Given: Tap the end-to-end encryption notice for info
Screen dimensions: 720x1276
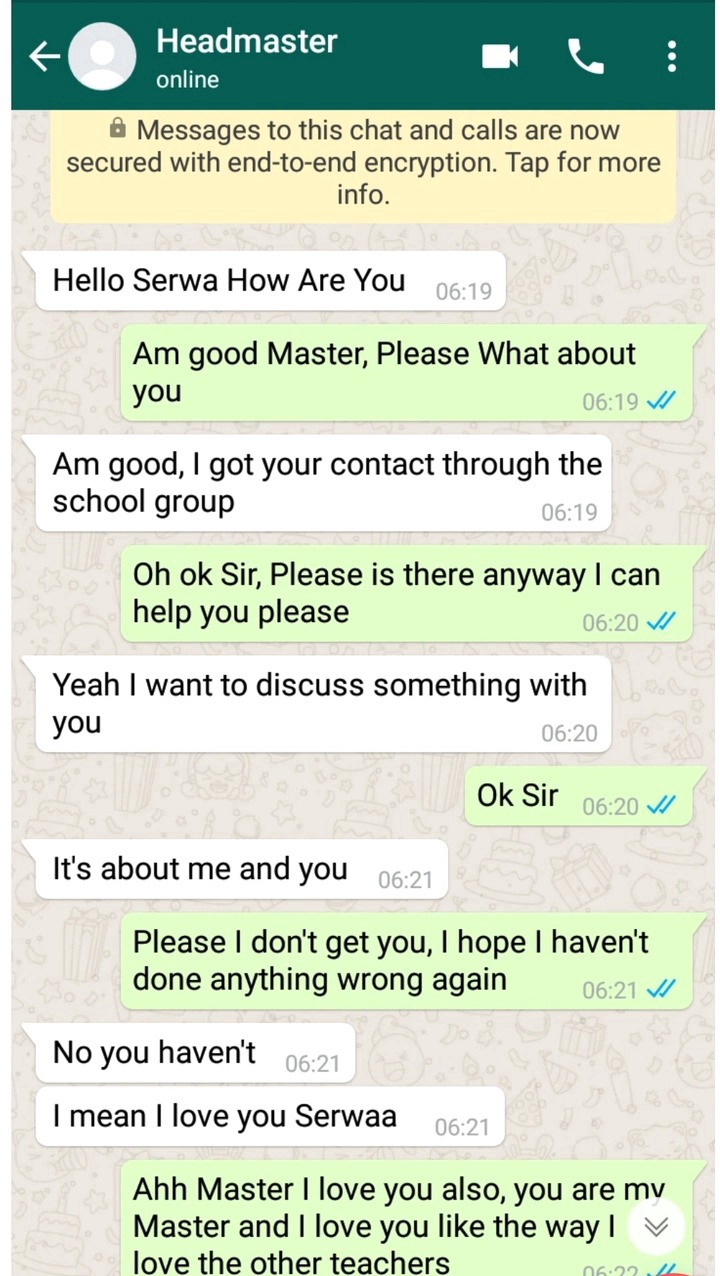Looking at the screenshot, I should tap(363, 162).
